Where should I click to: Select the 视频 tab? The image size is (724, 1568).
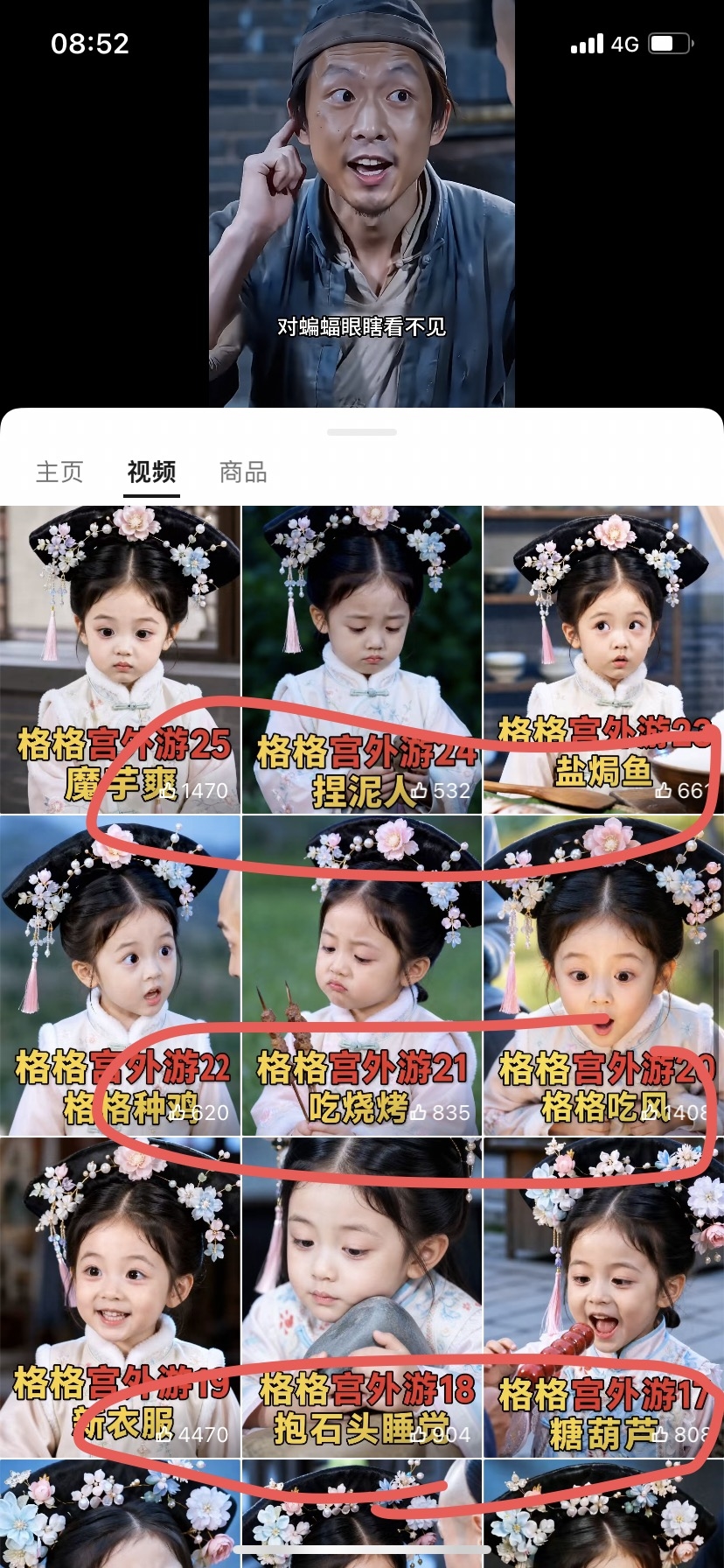pyautogui.click(x=151, y=472)
